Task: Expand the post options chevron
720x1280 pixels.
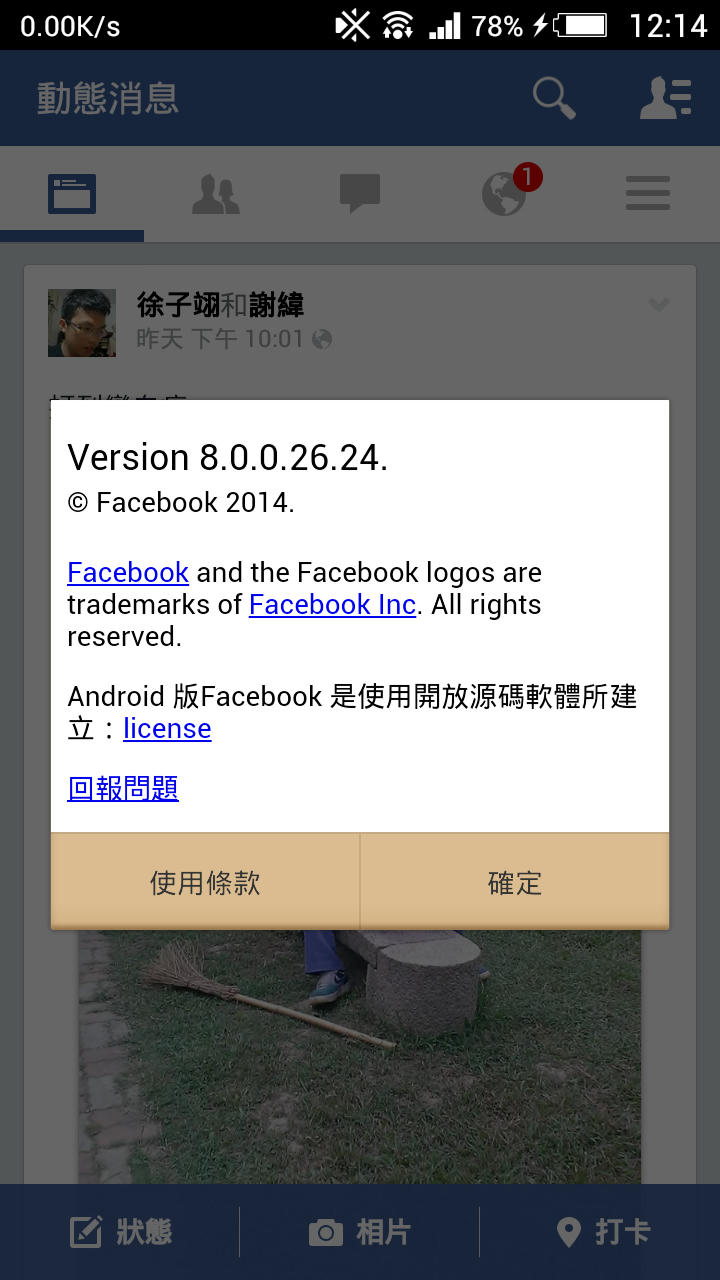Action: pos(658,304)
